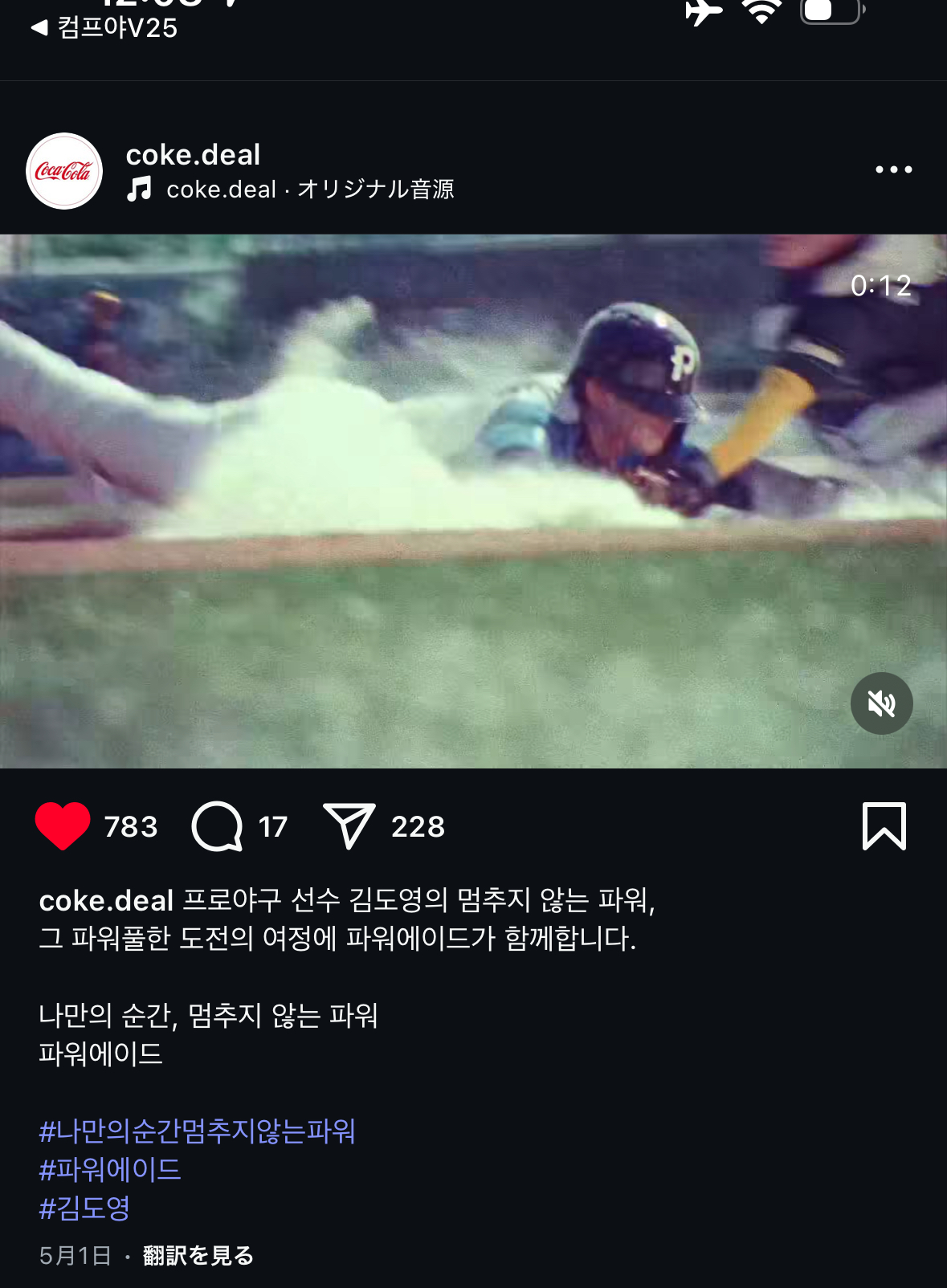Screen dimensions: 947x1288
Task: Unlike the post with the heart
Action: coord(63,826)
